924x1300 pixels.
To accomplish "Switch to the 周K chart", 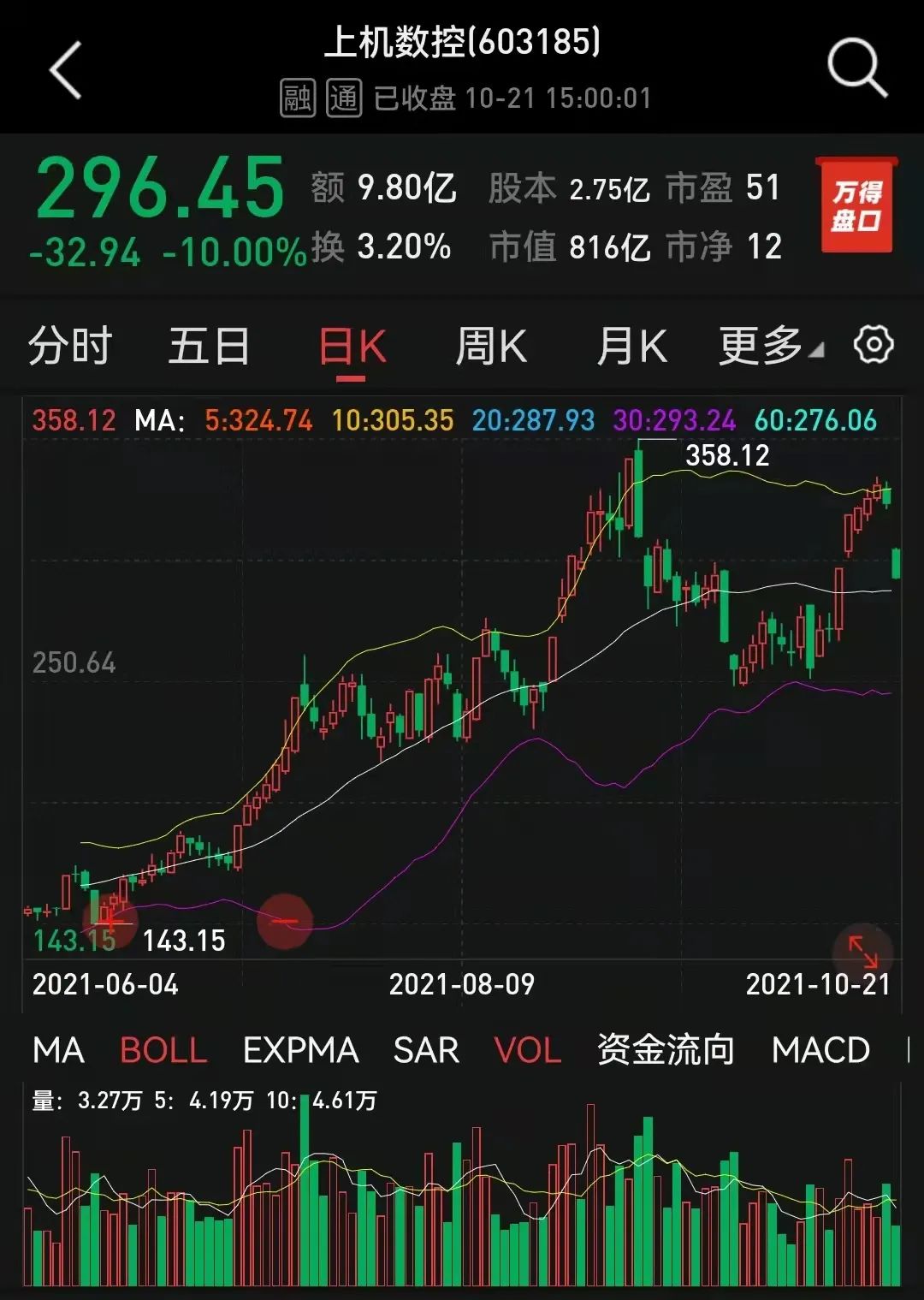I will pos(490,347).
